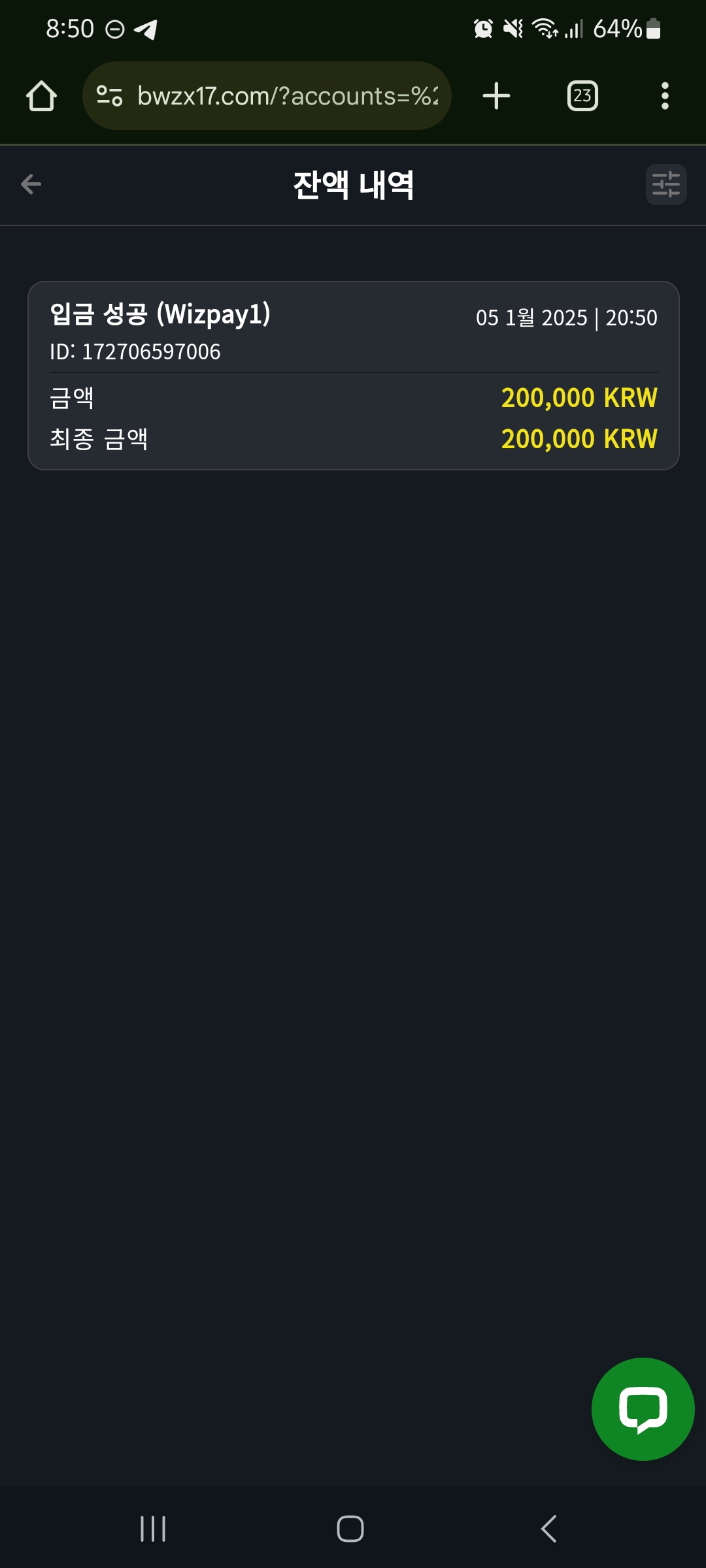The height and width of the screenshot is (1568, 706).
Task: Open the 입금 성공 (Wizpay1) transaction card
Action: (354, 376)
